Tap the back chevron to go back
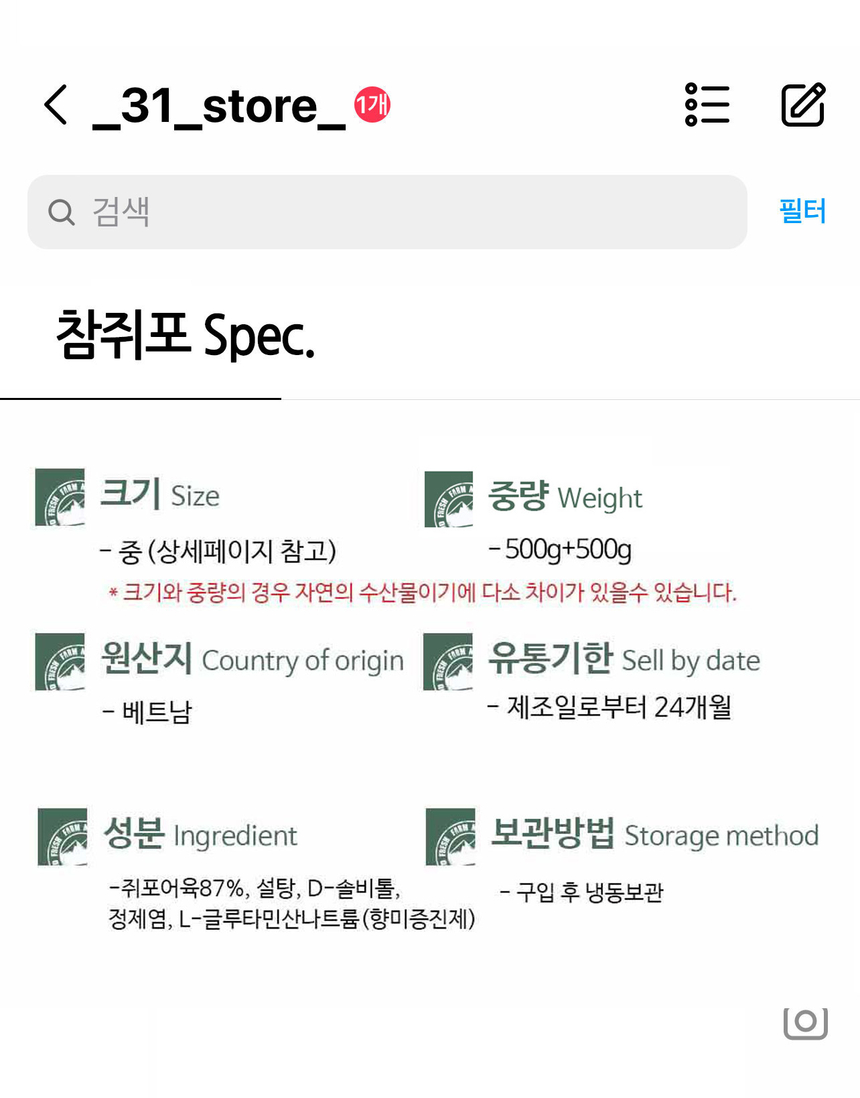860x1098 pixels. [57, 106]
